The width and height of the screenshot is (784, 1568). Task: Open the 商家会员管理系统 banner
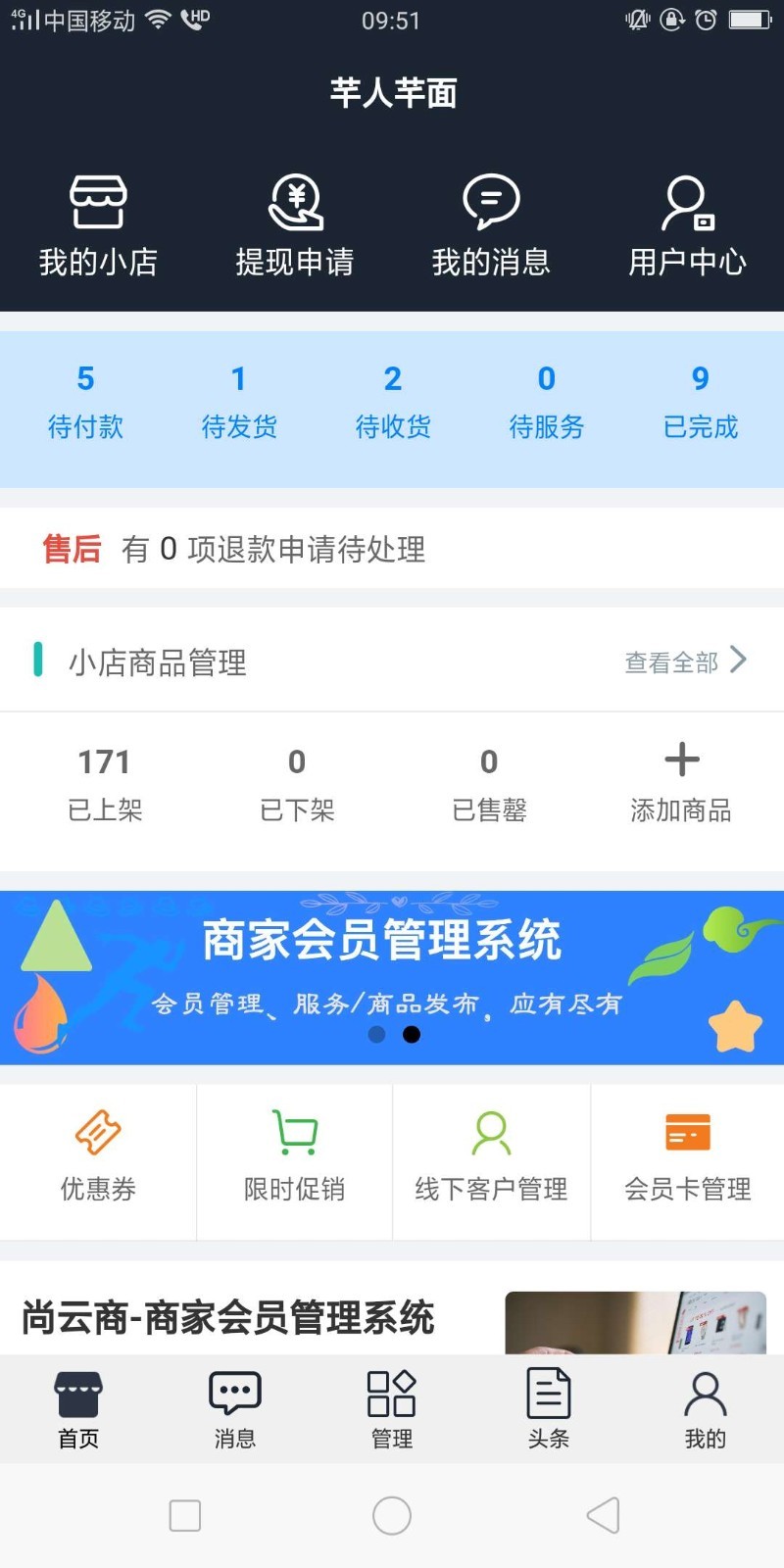point(392,976)
